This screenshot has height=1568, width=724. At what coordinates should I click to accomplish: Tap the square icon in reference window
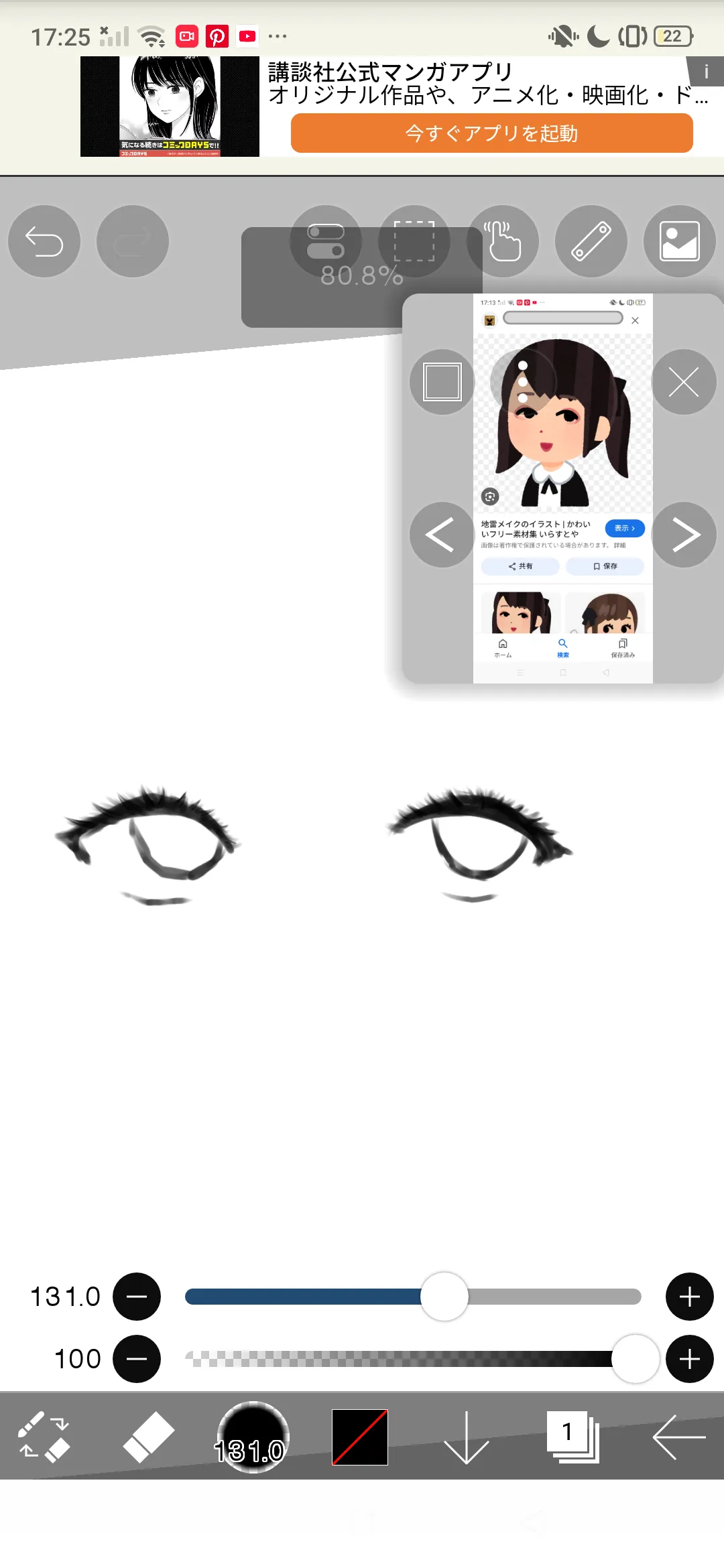click(442, 382)
